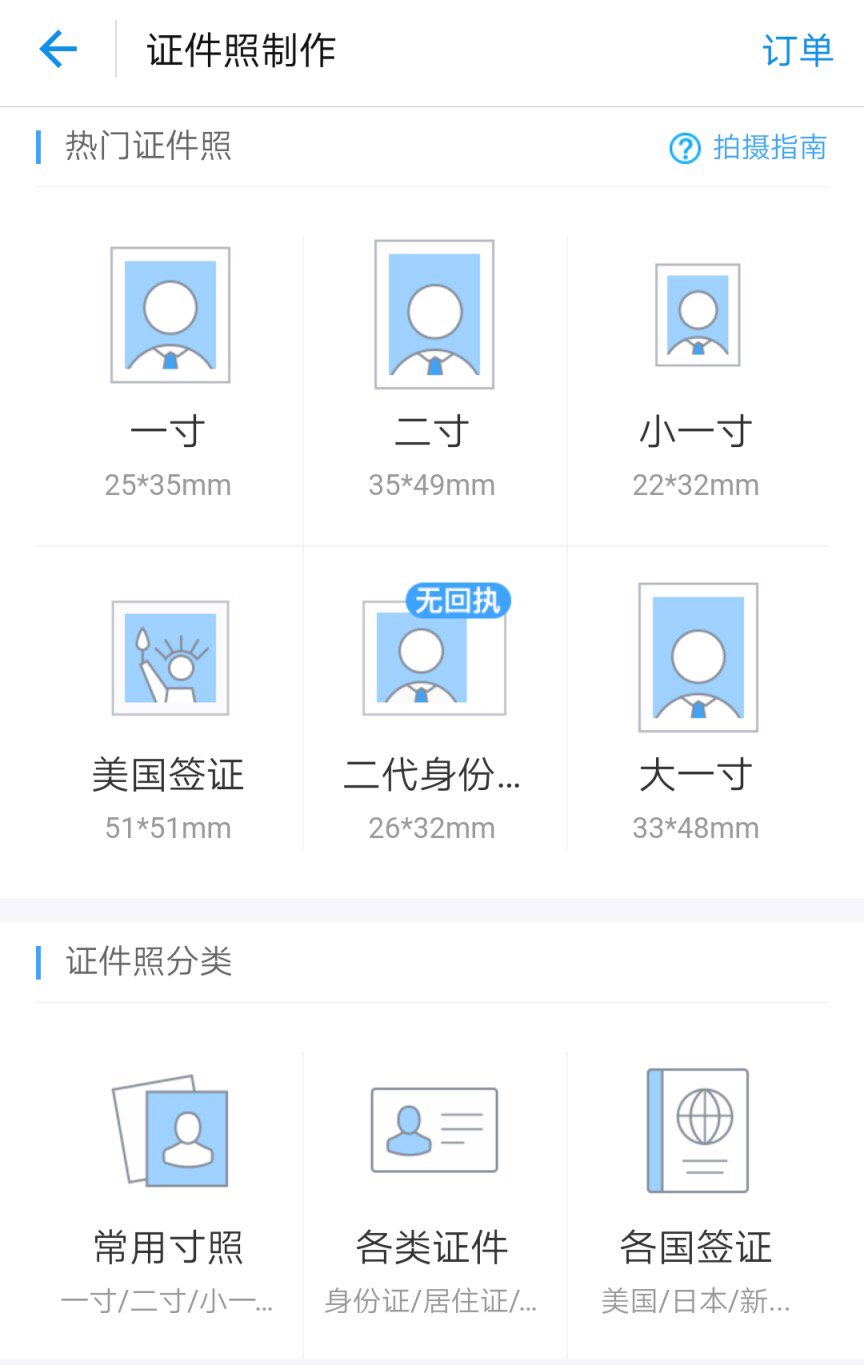Select the 二寸 portrait photo icon
The width and height of the screenshot is (864, 1365).
tap(433, 313)
